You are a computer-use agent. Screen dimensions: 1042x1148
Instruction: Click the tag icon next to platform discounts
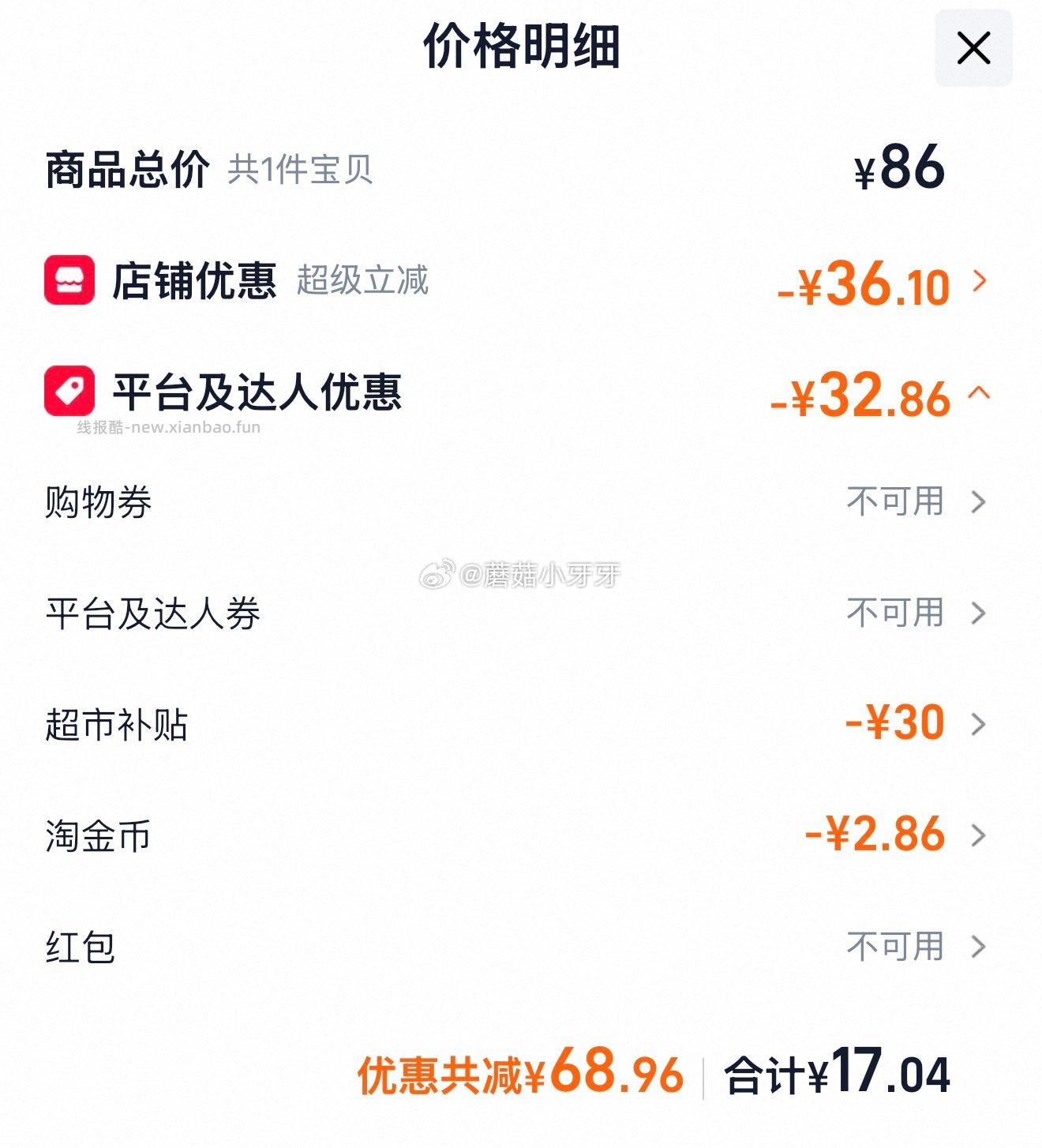68,392
